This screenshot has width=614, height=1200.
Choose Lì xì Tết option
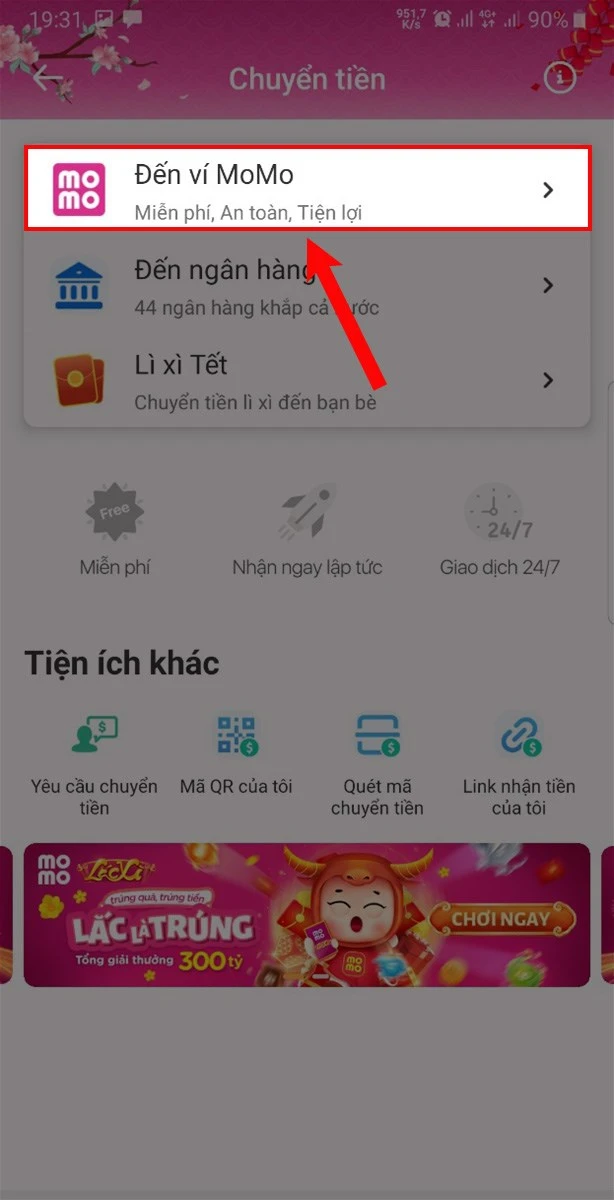306,380
